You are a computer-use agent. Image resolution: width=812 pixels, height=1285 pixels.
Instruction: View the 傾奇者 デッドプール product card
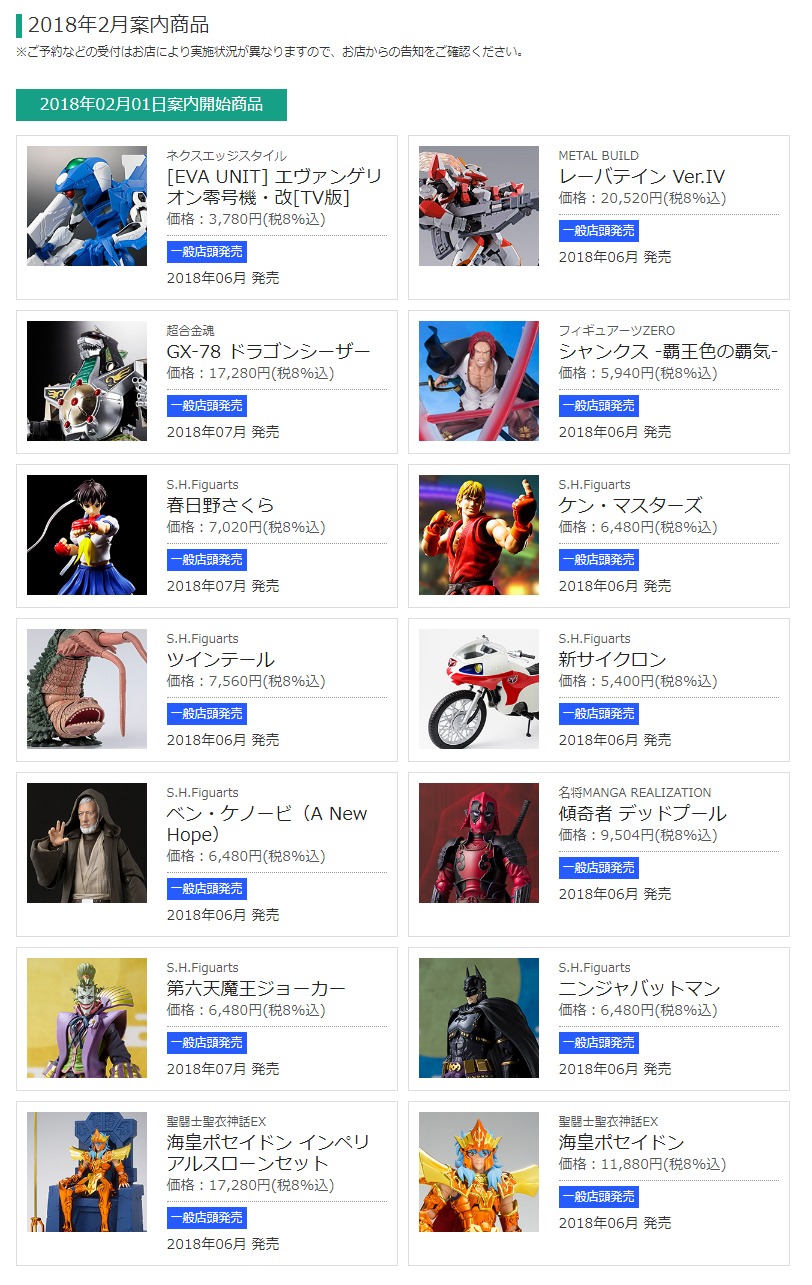598,853
